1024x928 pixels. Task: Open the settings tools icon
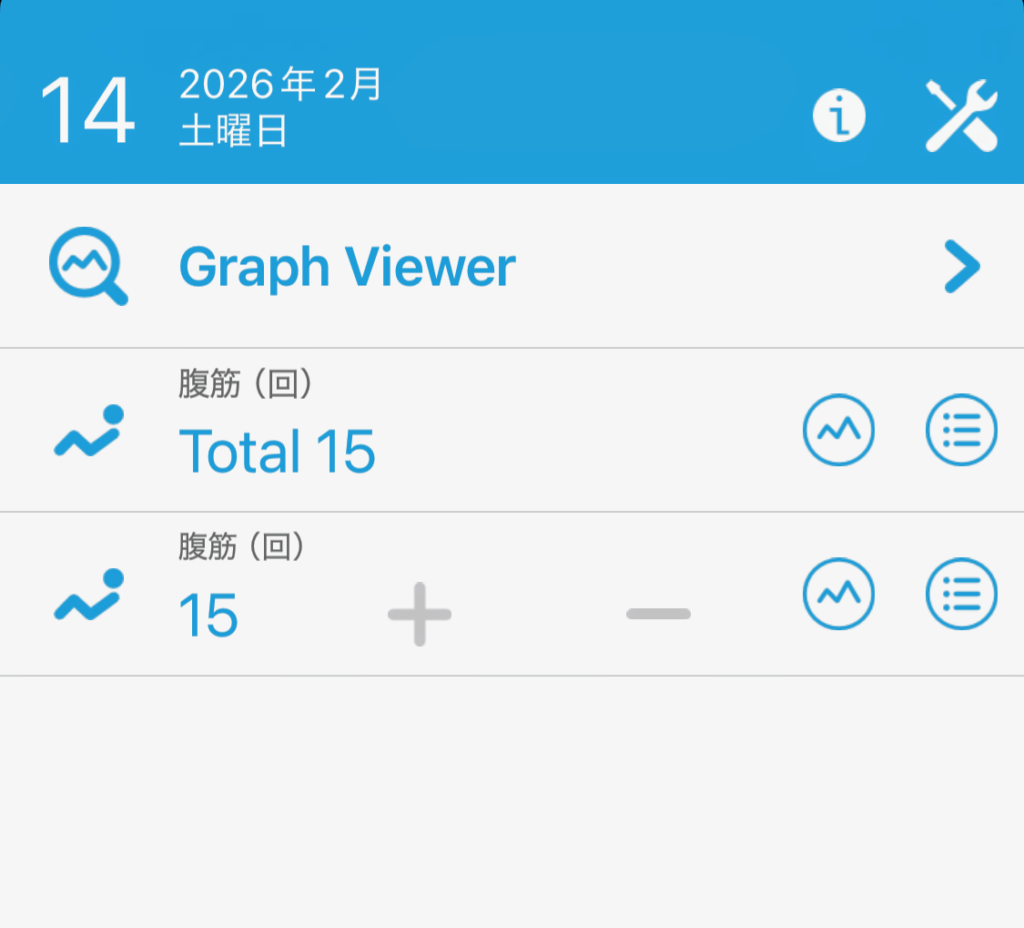pos(961,116)
